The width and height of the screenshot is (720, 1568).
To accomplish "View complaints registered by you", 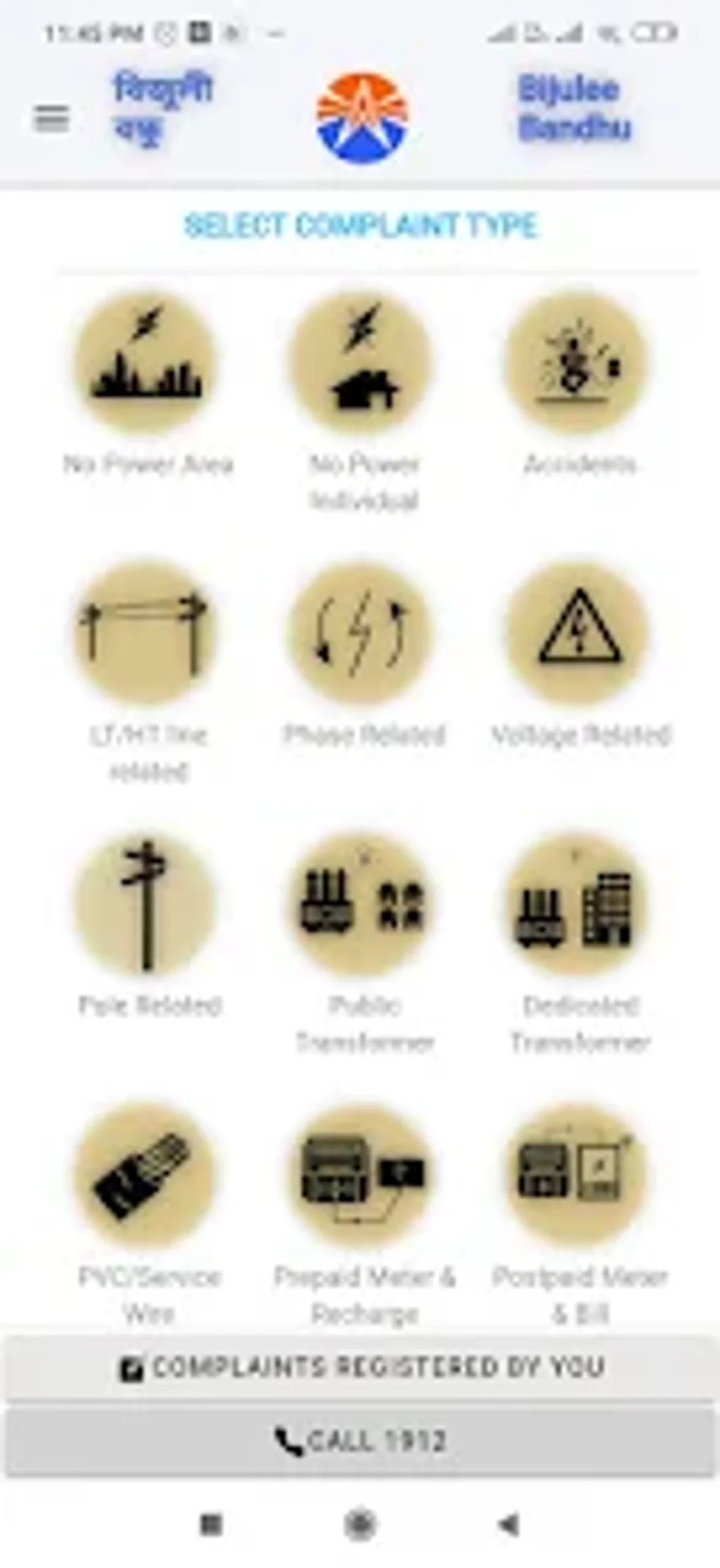I will (x=360, y=1368).
